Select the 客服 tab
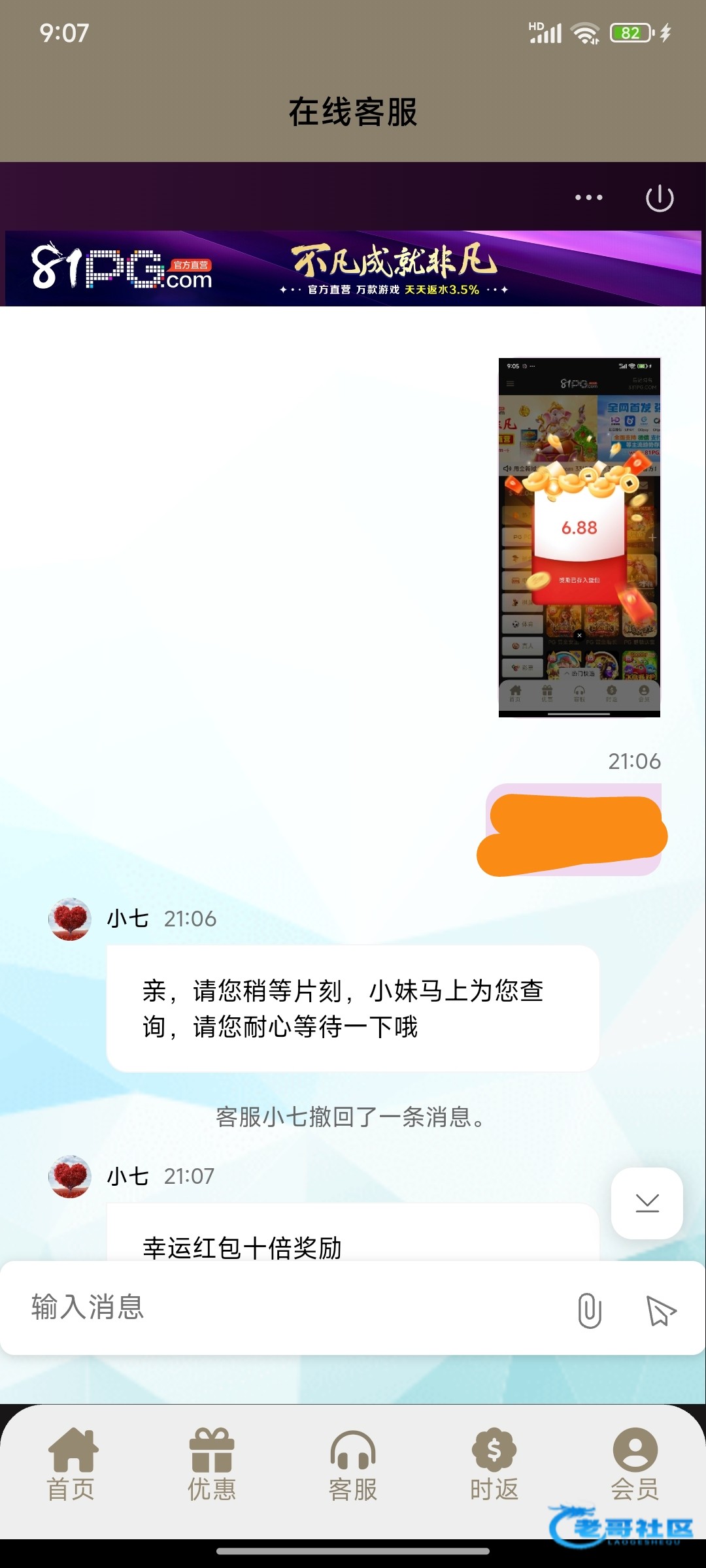This screenshot has width=706, height=1568. 353,1465
